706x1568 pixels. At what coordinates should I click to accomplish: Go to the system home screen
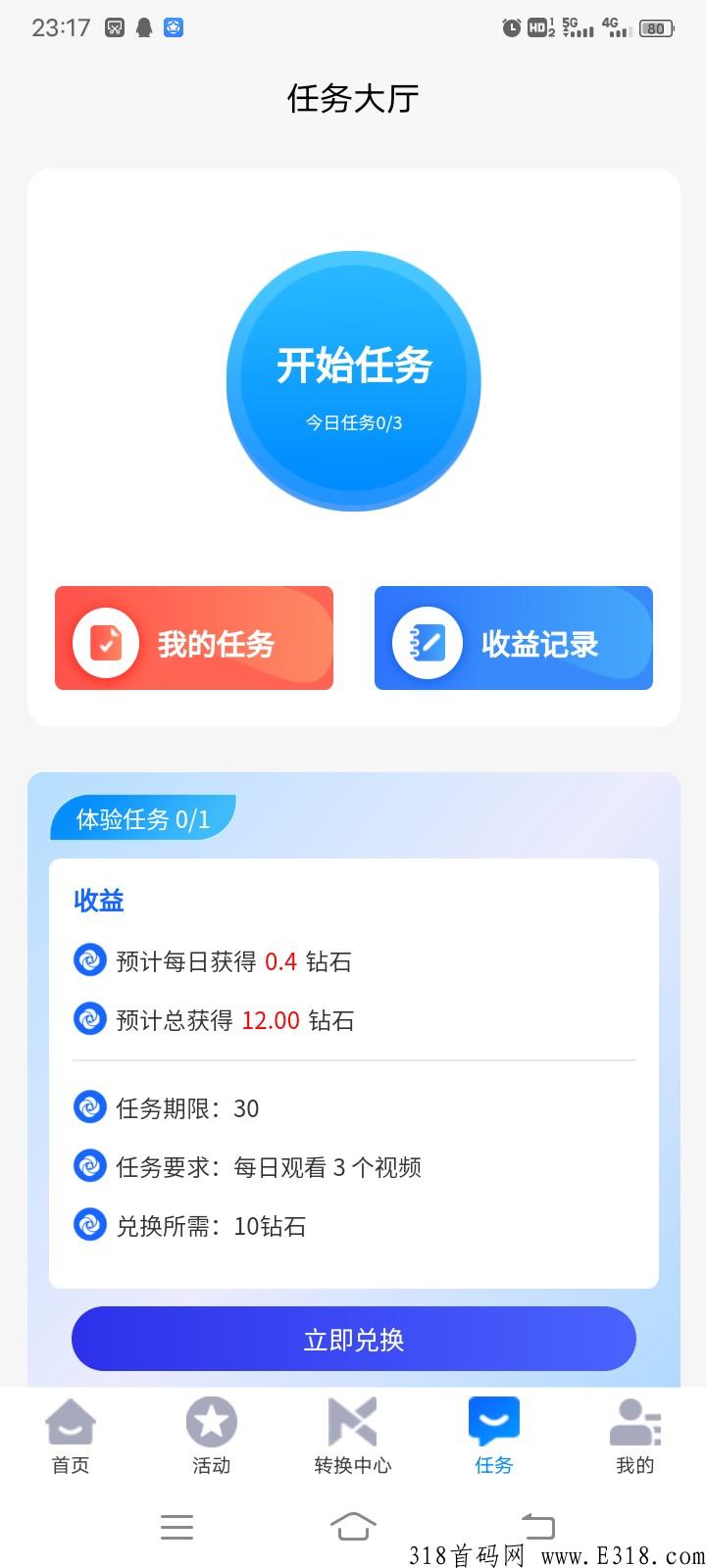353,1526
